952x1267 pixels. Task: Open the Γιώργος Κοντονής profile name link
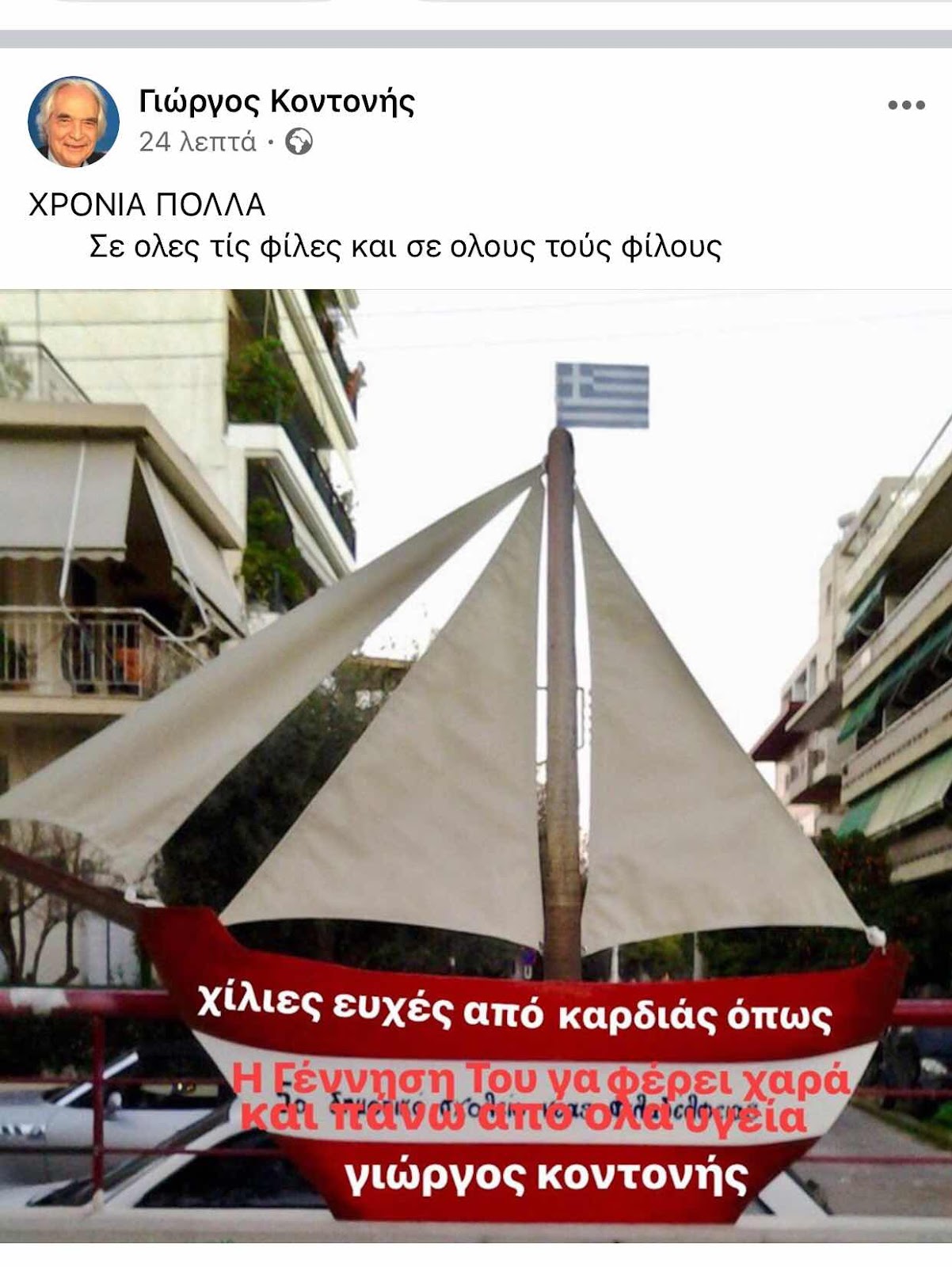pos(276,101)
